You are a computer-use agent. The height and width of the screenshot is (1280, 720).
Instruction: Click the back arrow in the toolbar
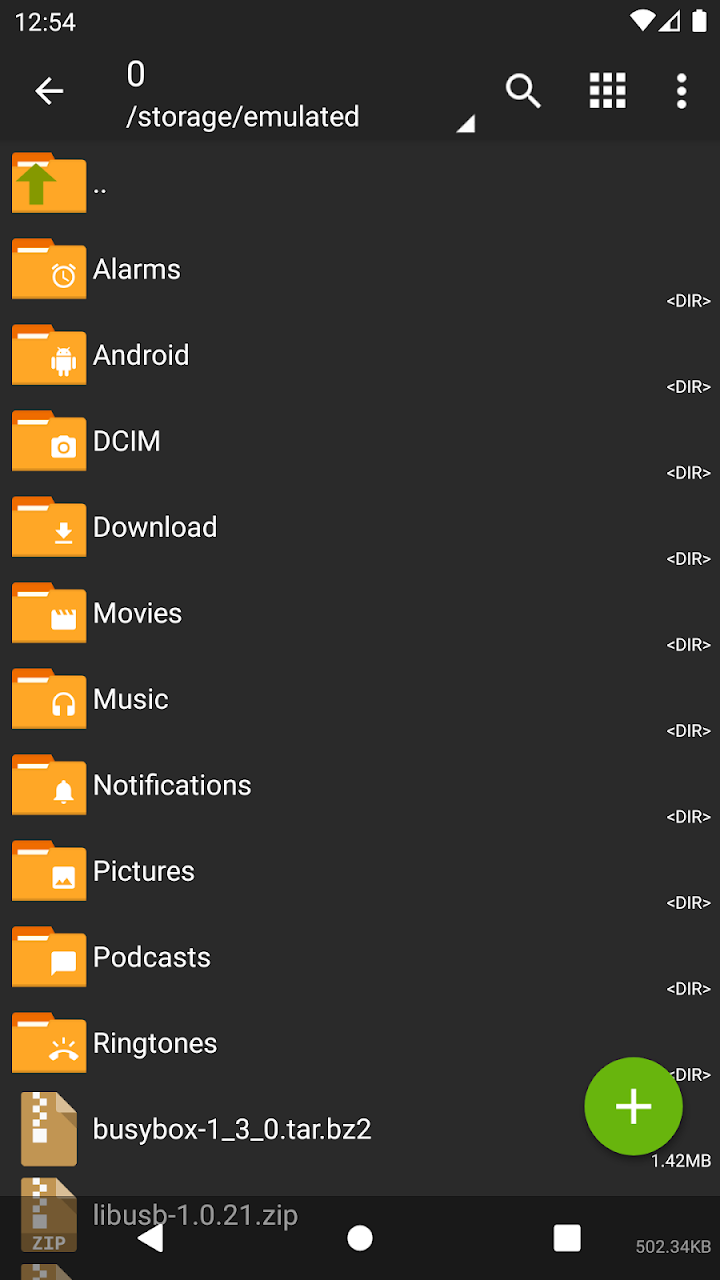click(x=49, y=90)
